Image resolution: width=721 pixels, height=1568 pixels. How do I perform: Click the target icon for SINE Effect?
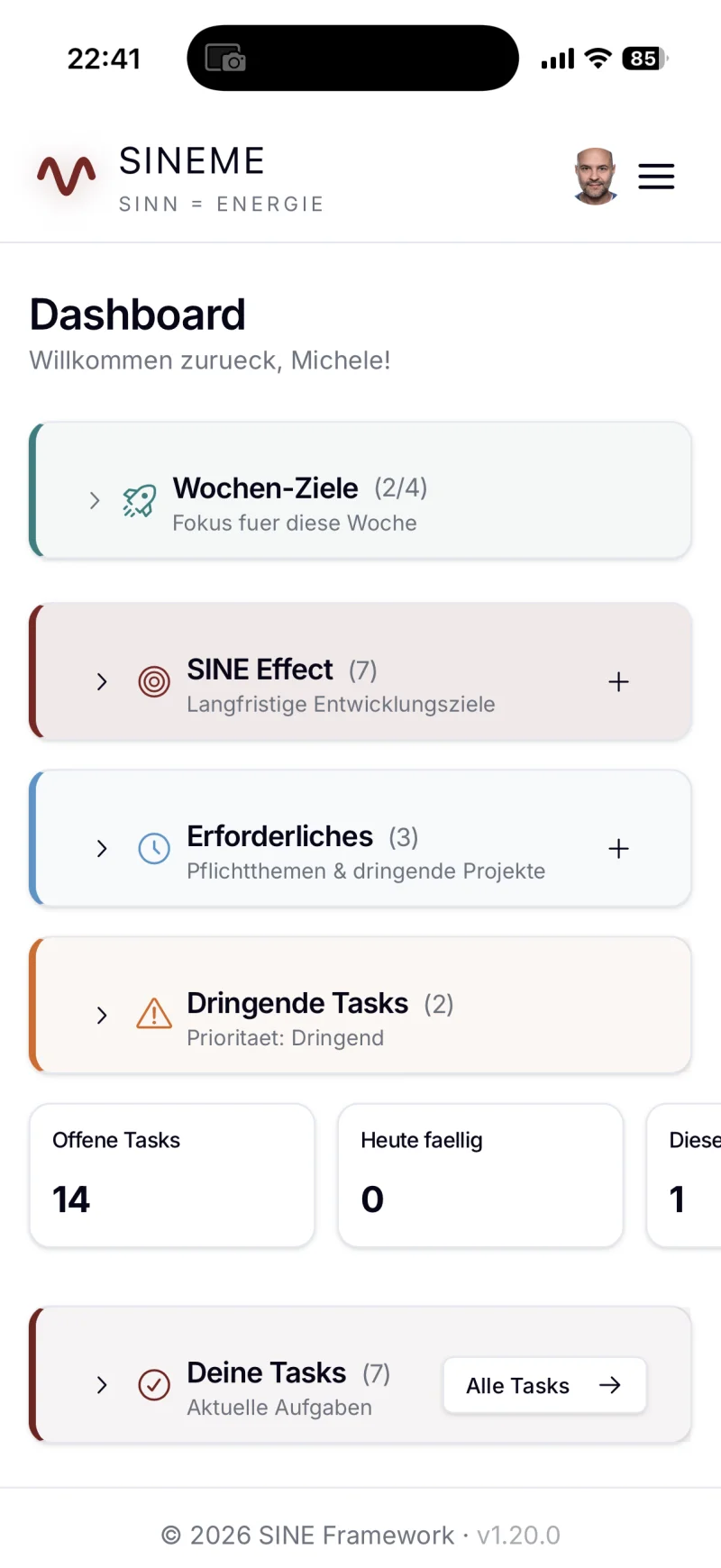[153, 682]
